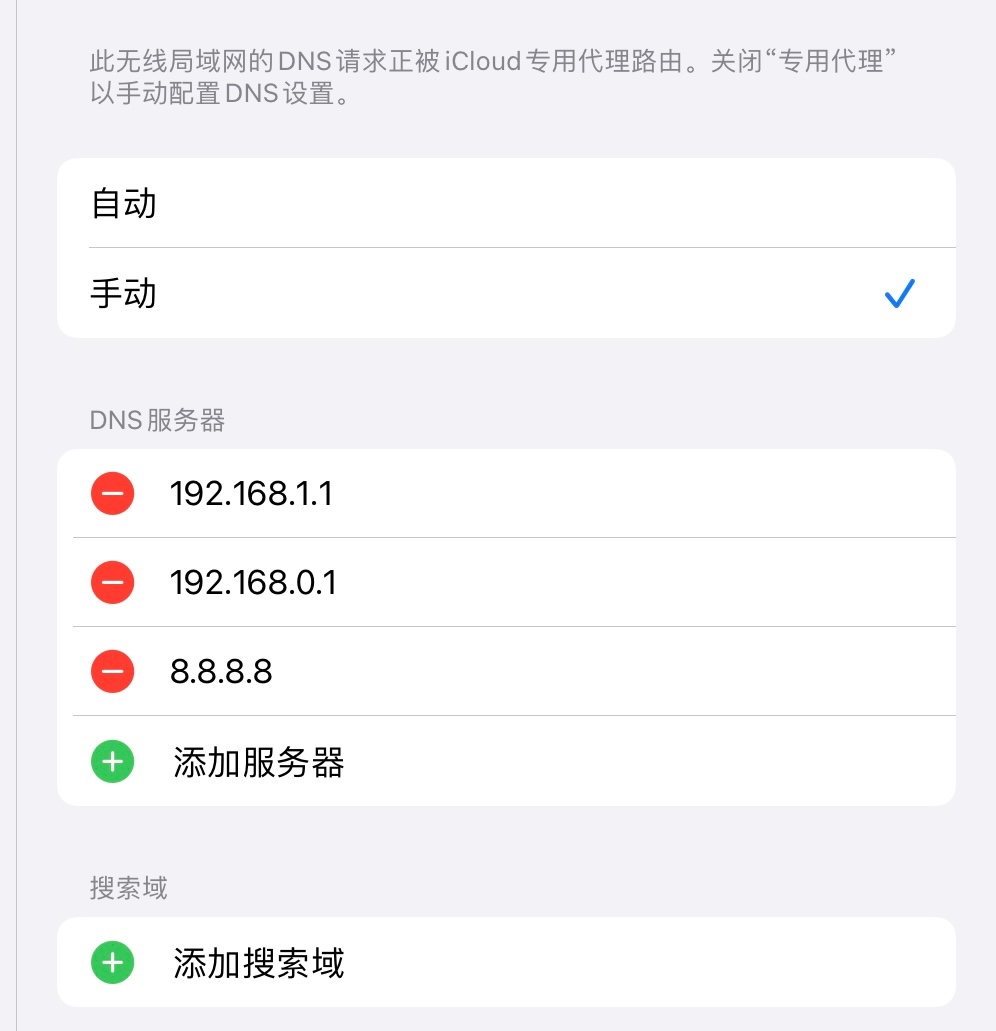Select the 手动 DNS option
The image size is (996, 1031).
click(505, 294)
